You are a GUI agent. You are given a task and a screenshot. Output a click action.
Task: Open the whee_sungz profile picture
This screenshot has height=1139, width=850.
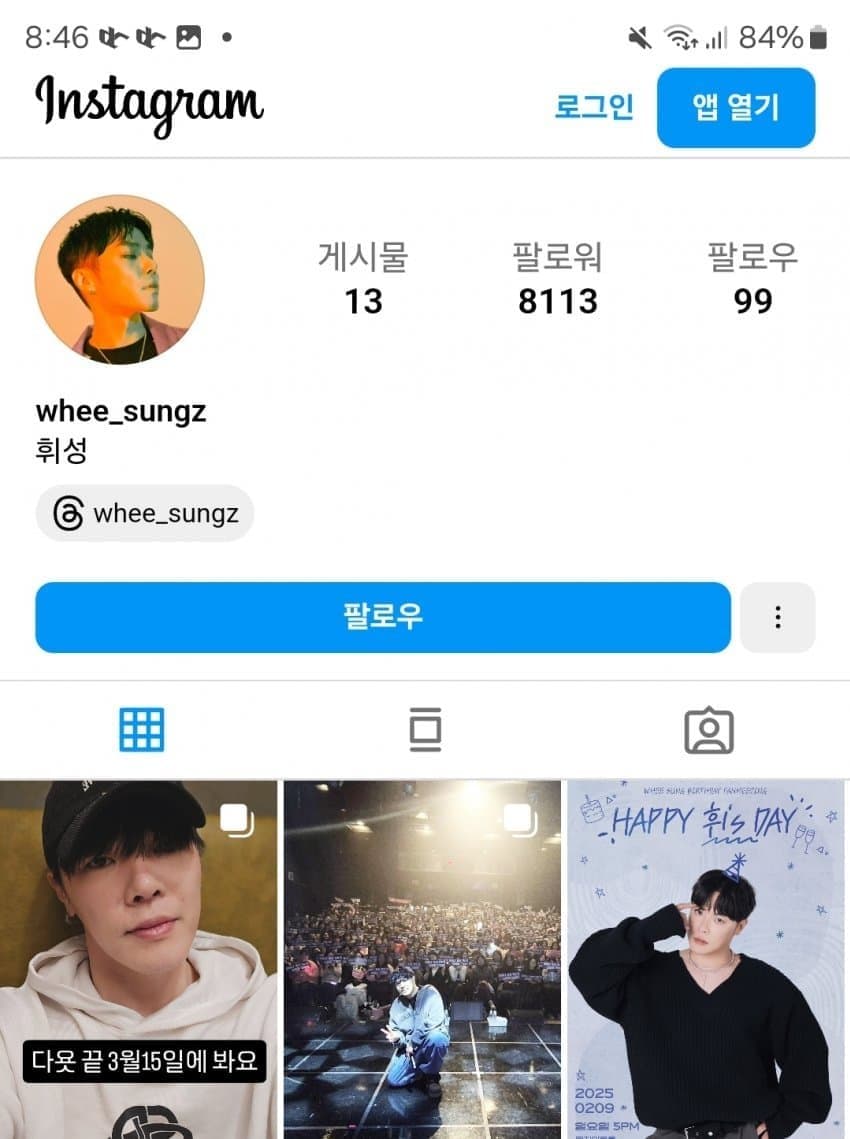click(120, 279)
